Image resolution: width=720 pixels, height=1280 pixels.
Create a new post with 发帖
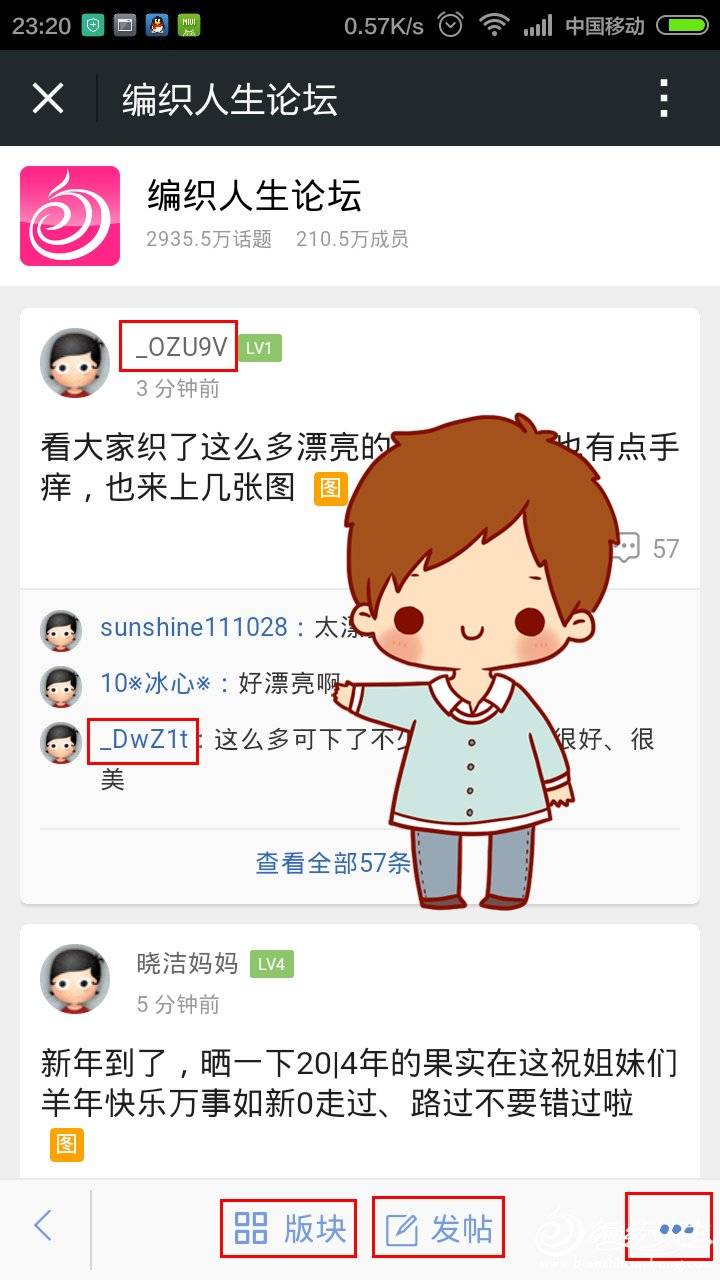(438, 1228)
